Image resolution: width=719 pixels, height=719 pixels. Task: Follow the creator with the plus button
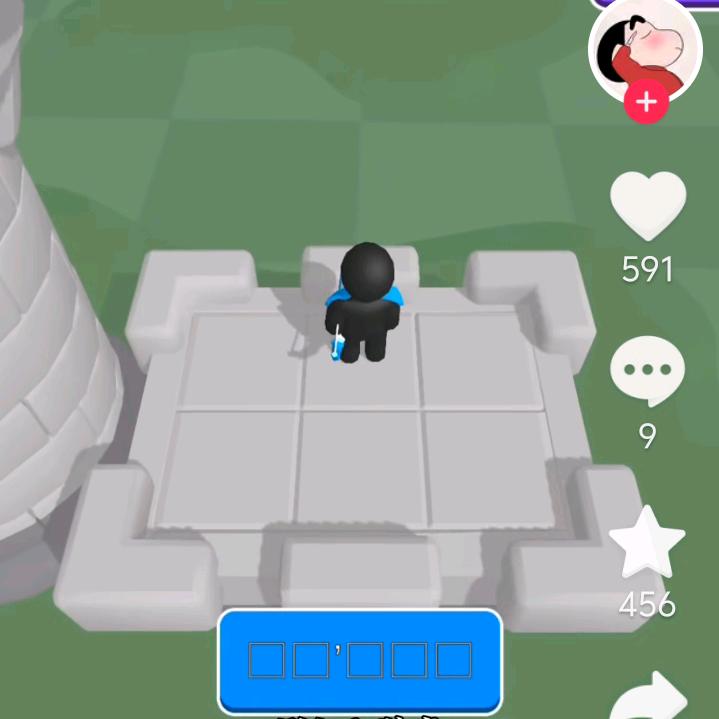(x=647, y=102)
